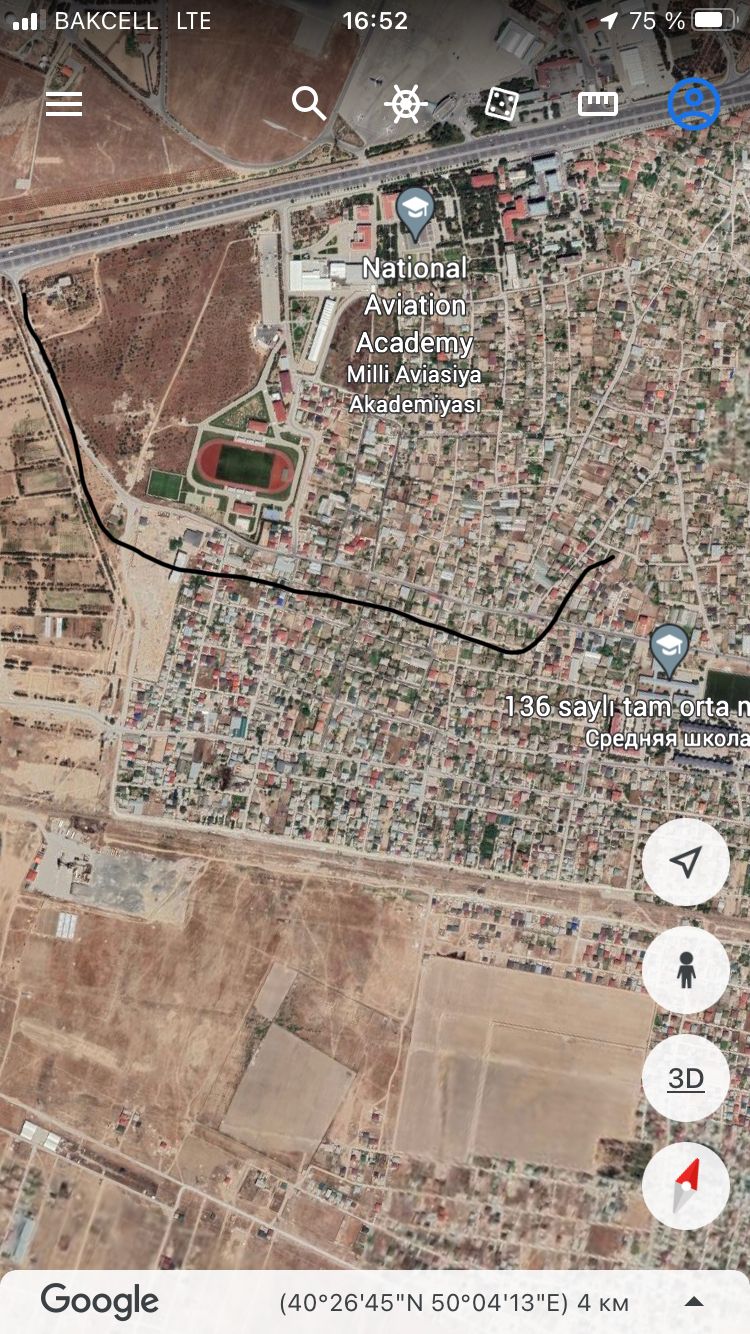Launch Voyager via ship wheel icon
The height and width of the screenshot is (1334, 750).
[x=406, y=104]
